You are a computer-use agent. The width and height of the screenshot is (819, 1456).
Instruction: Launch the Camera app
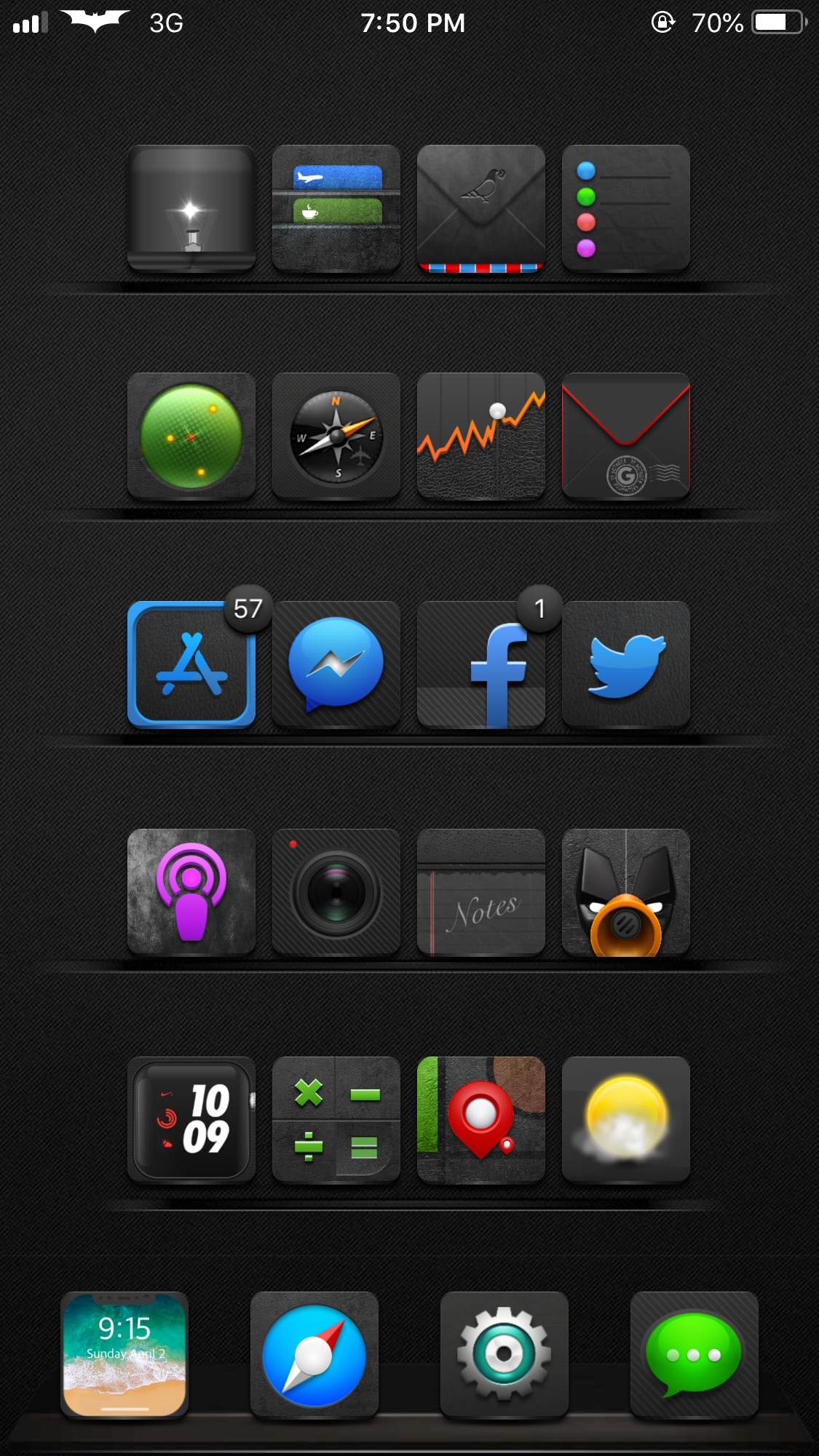click(x=336, y=892)
